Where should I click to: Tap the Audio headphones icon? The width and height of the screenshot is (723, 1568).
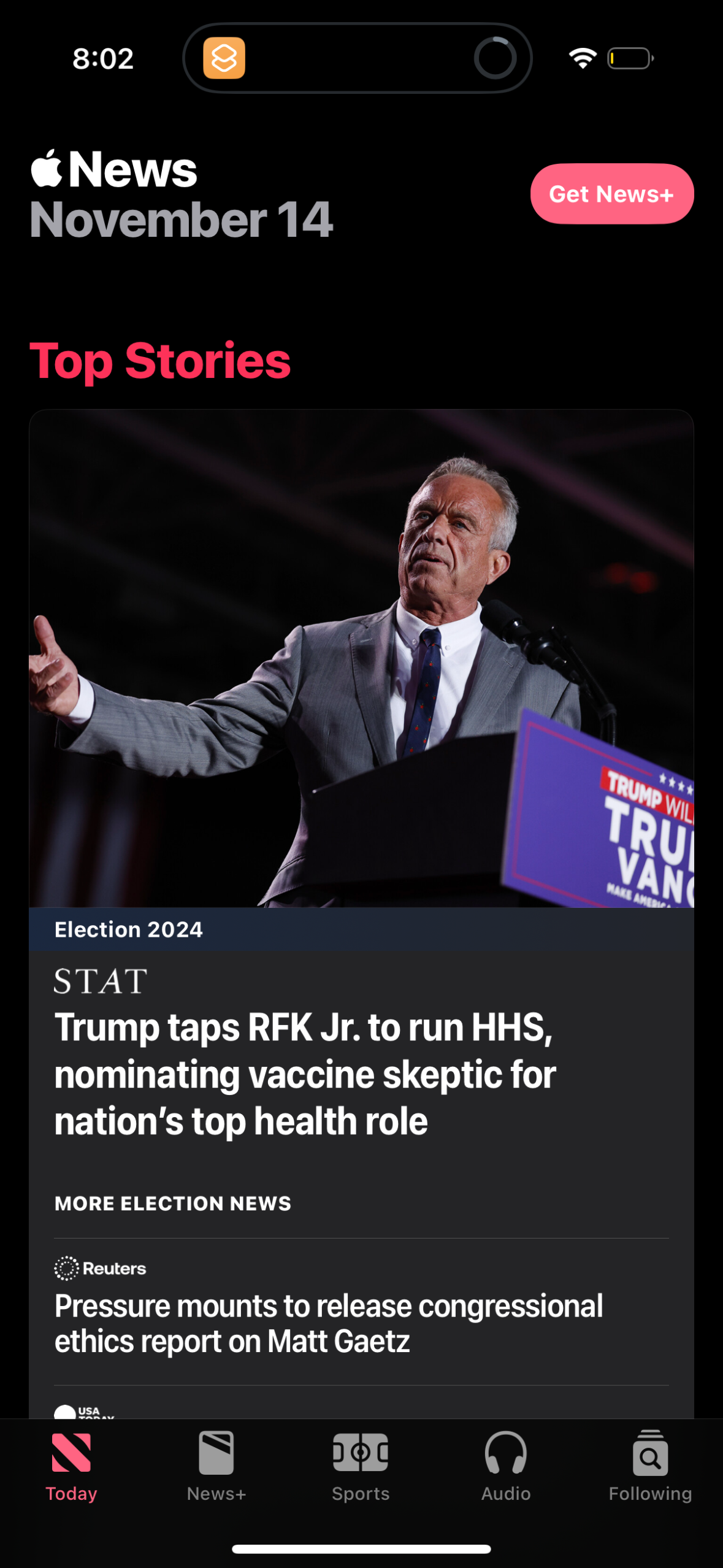pos(505,1452)
